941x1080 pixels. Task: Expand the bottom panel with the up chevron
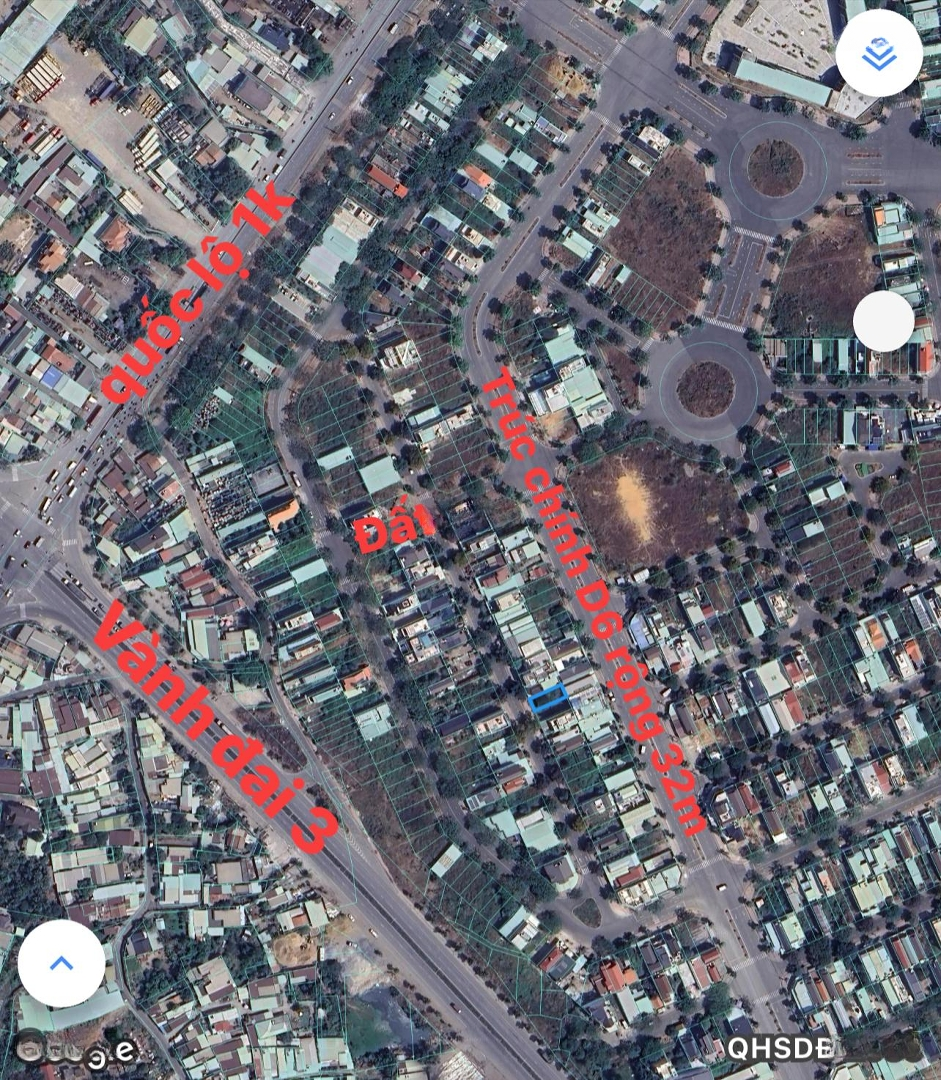(x=61, y=963)
